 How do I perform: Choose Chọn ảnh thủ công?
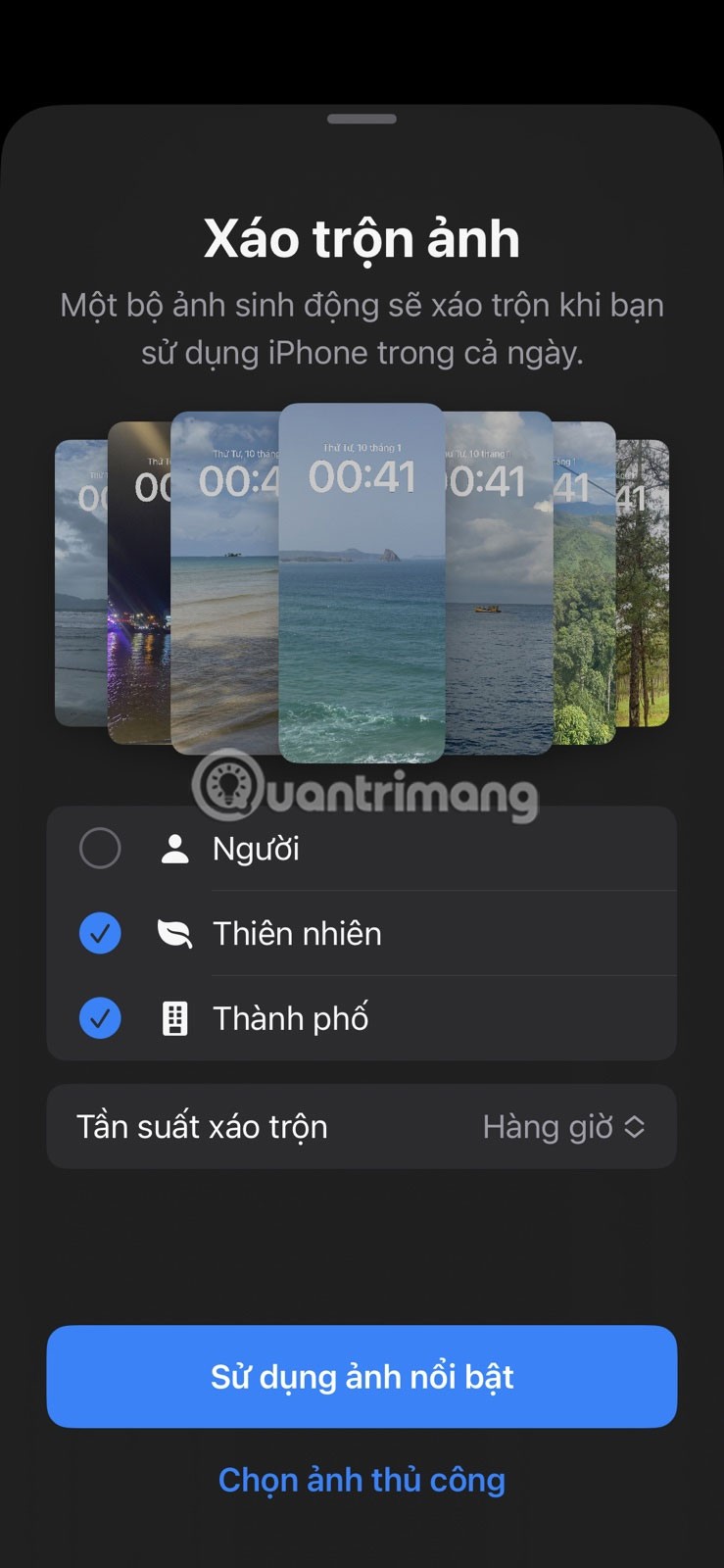point(362,1480)
